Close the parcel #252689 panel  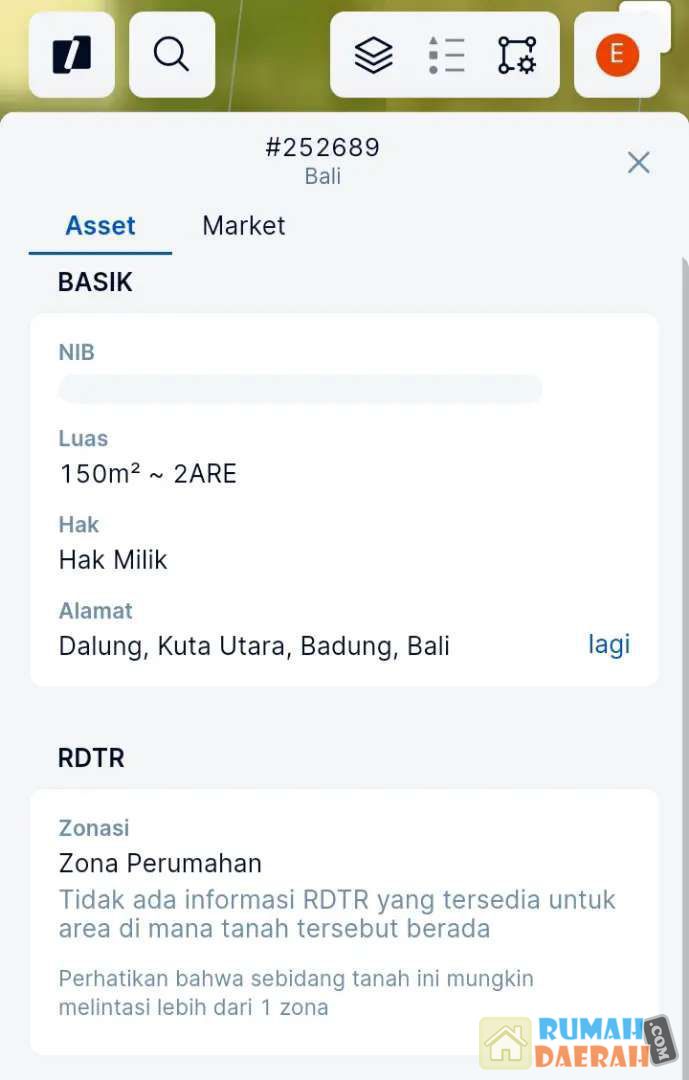638,163
